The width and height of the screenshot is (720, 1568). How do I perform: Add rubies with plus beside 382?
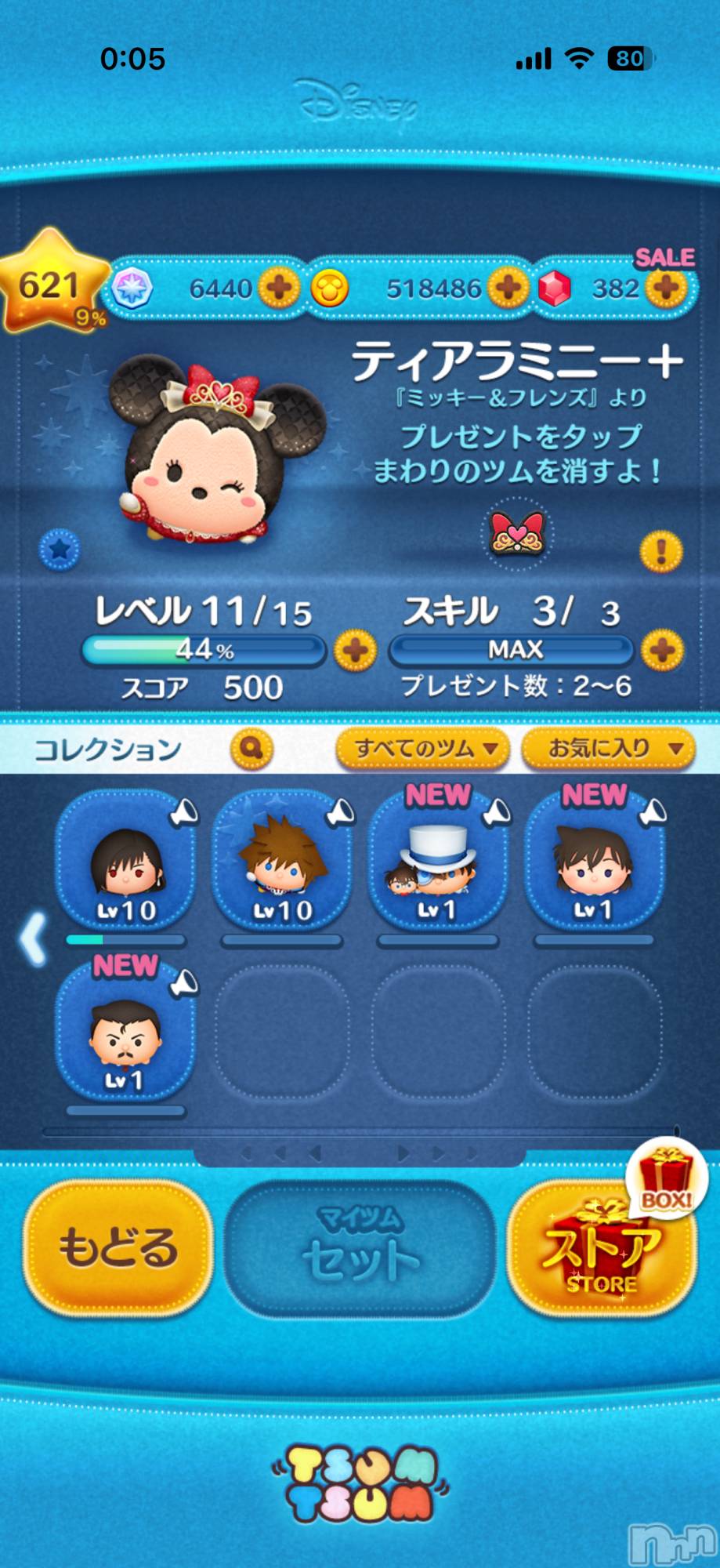click(667, 288)
